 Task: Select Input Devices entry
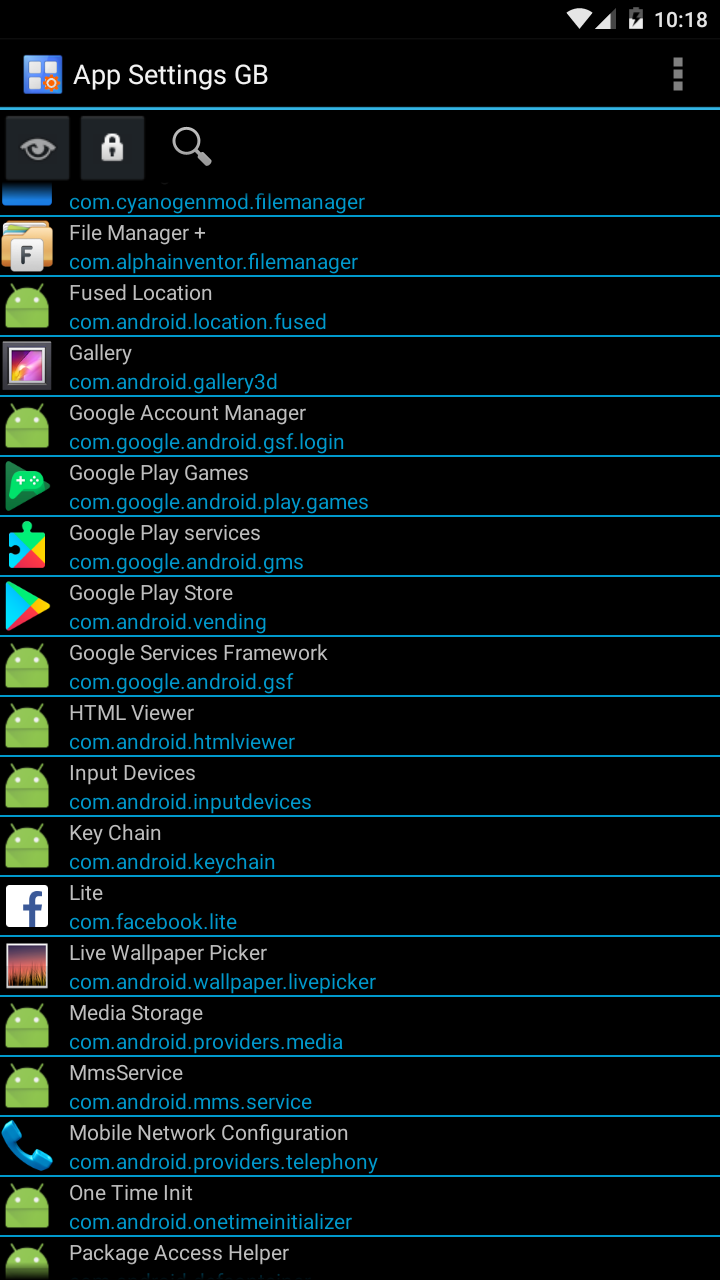click(x=360, y=787)
